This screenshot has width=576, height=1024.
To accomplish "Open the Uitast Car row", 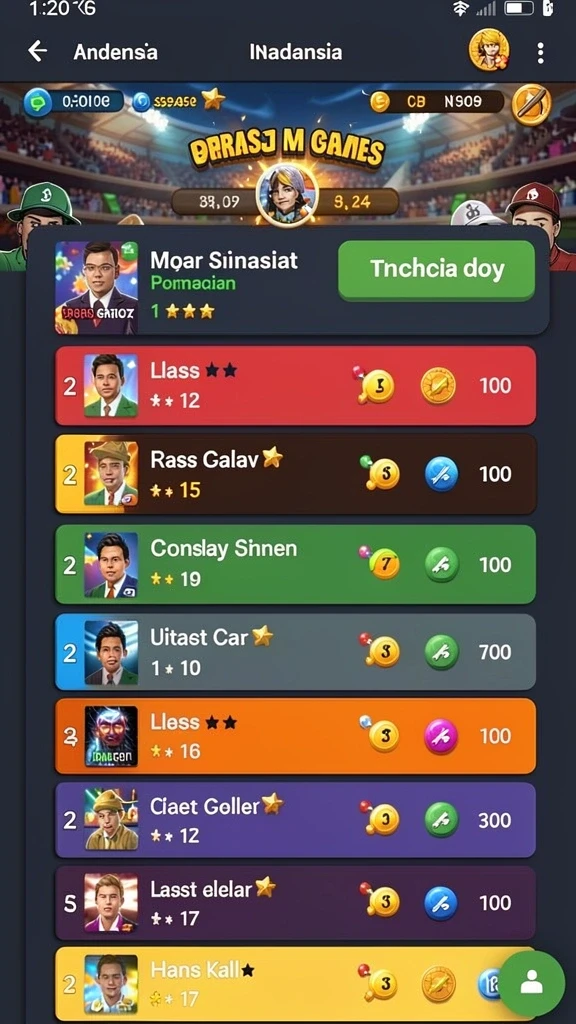I will [295, 652].
